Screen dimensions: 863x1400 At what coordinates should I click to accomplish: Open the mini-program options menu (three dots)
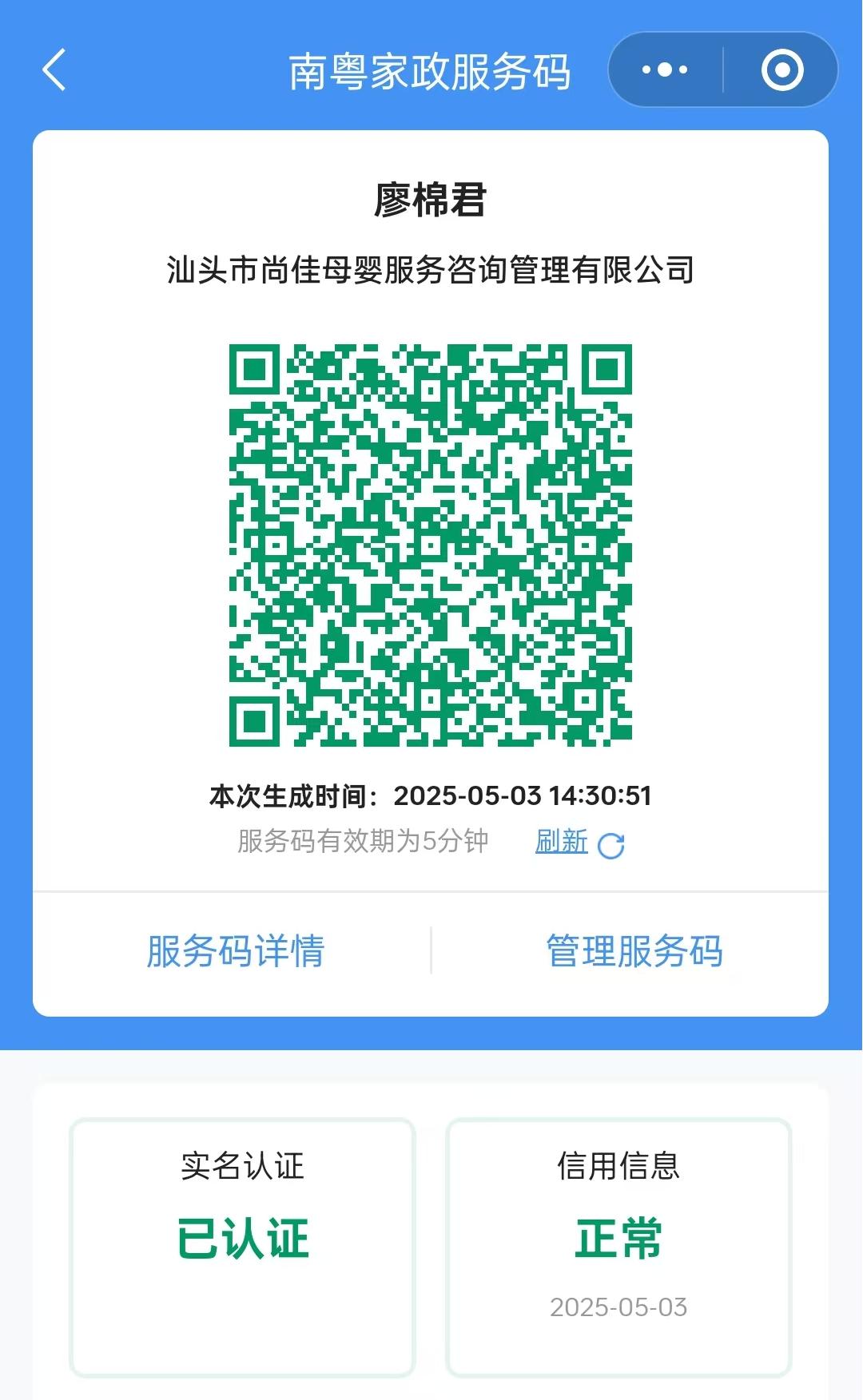pyautogui.click(x=661, y=69)
